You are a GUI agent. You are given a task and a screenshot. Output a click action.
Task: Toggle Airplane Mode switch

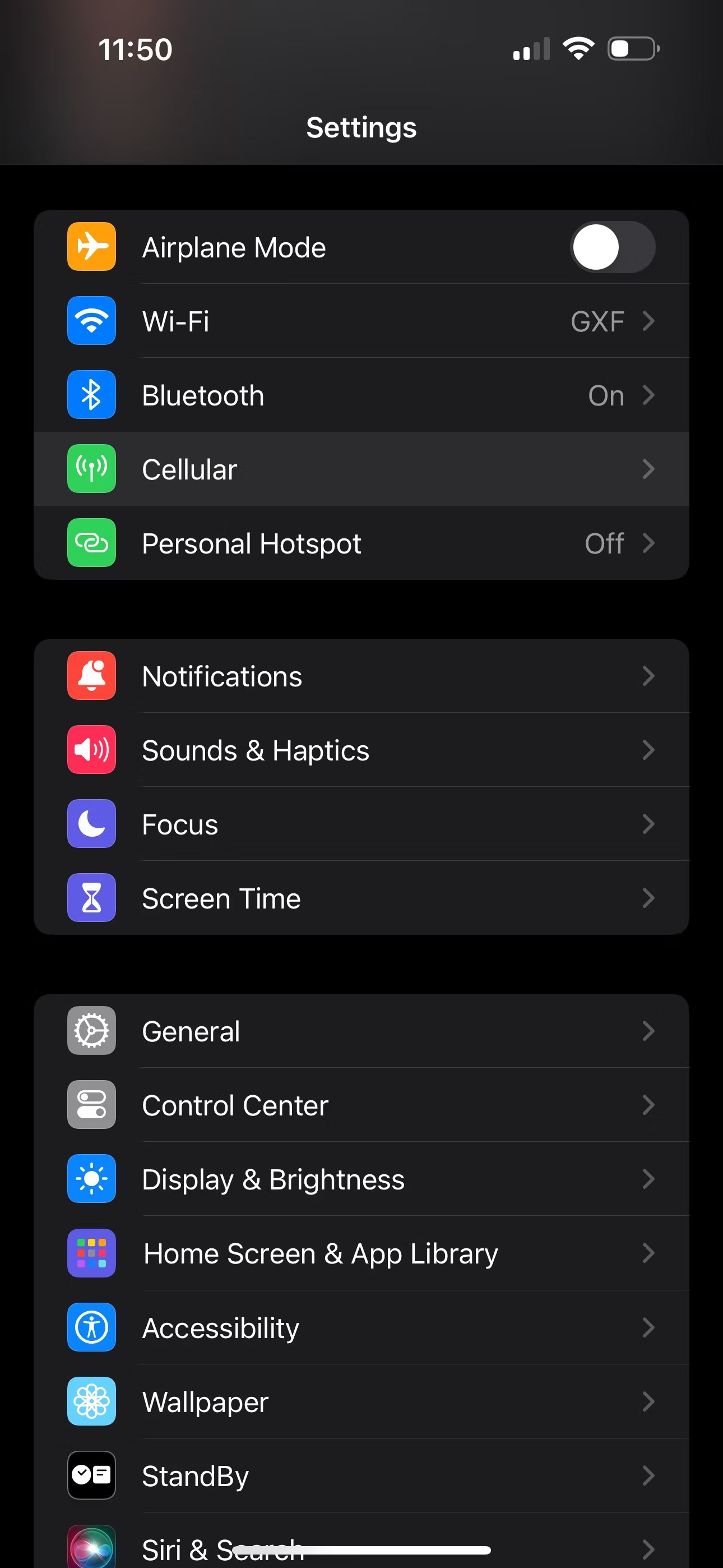tap(612, 247)
